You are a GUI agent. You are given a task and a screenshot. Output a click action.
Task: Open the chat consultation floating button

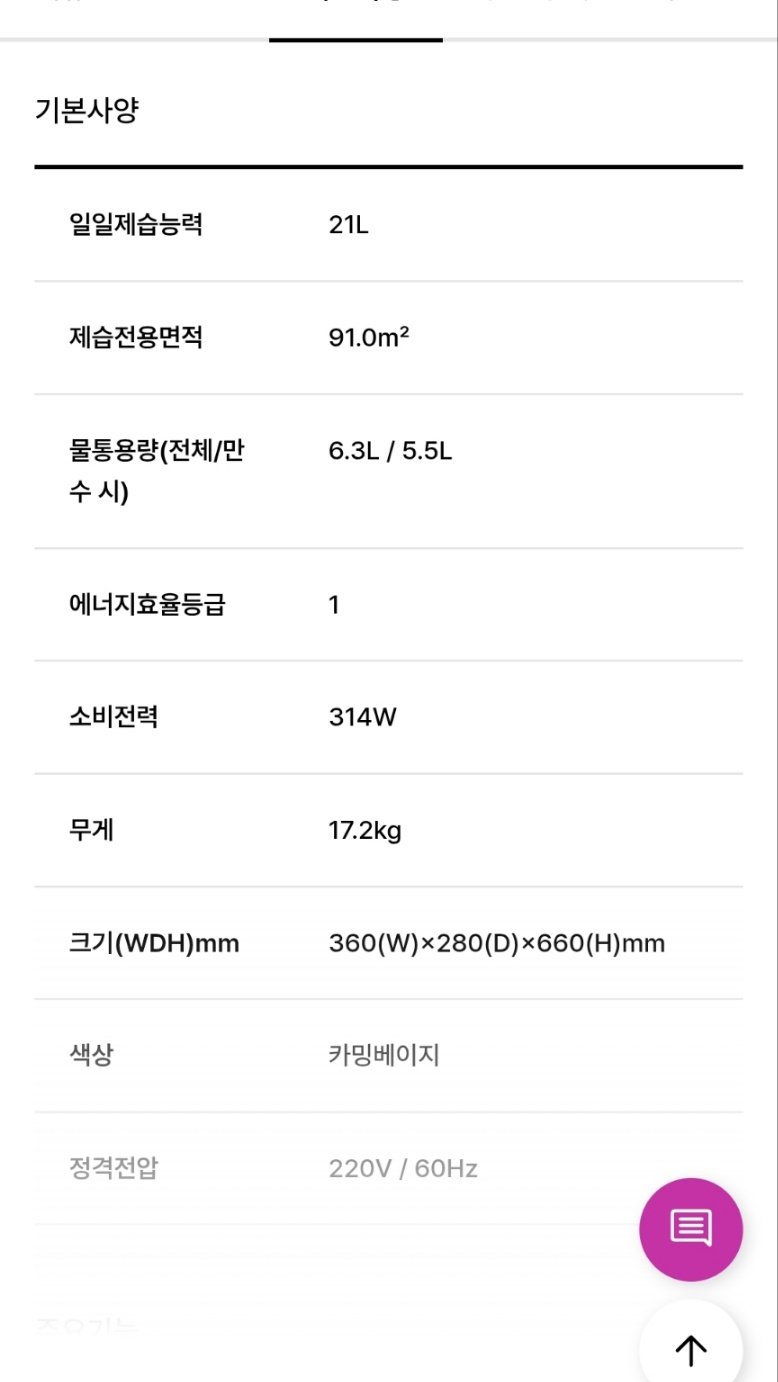[690, 1229]
